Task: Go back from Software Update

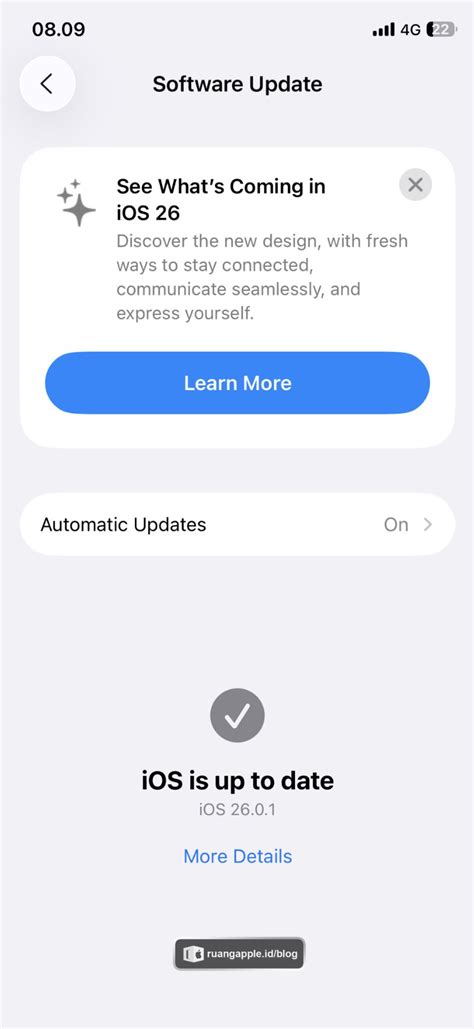Action: point(47,84)
